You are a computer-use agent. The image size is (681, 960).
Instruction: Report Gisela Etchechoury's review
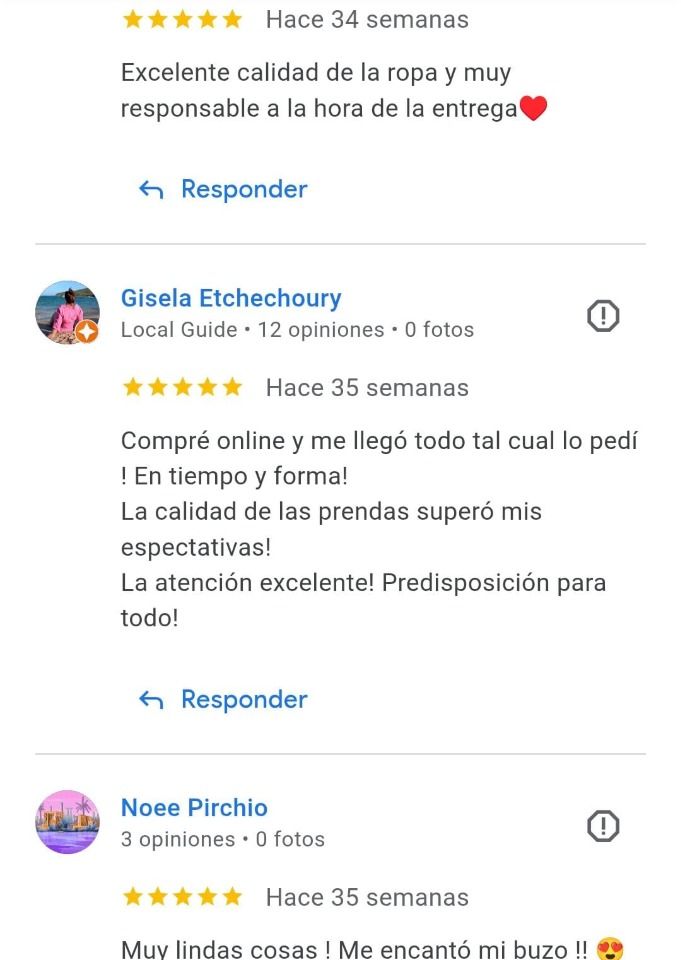click(x=603, y=317)
